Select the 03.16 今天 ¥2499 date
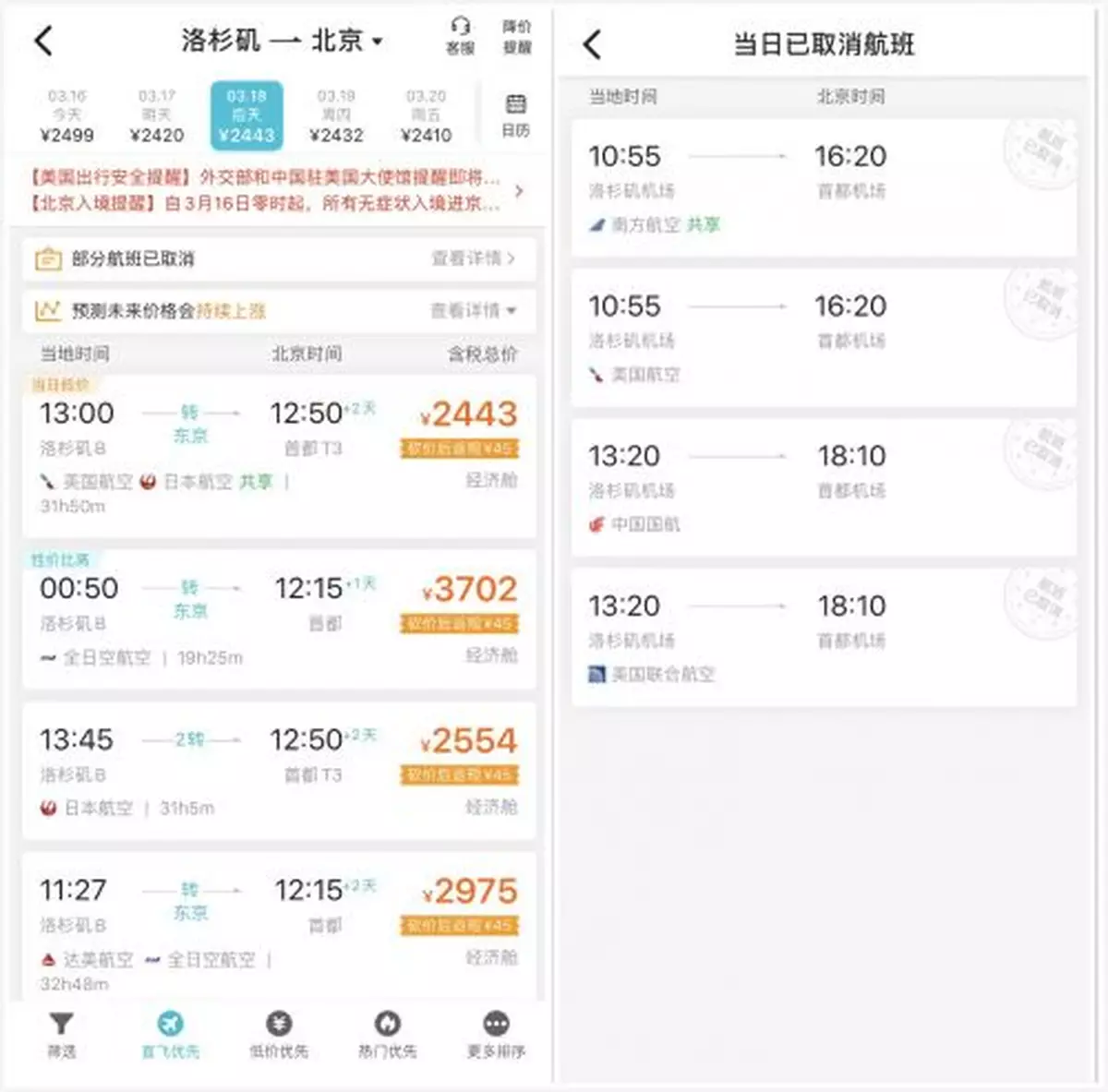Viewport: 1108px width, 1092px height. pos(66,116)
